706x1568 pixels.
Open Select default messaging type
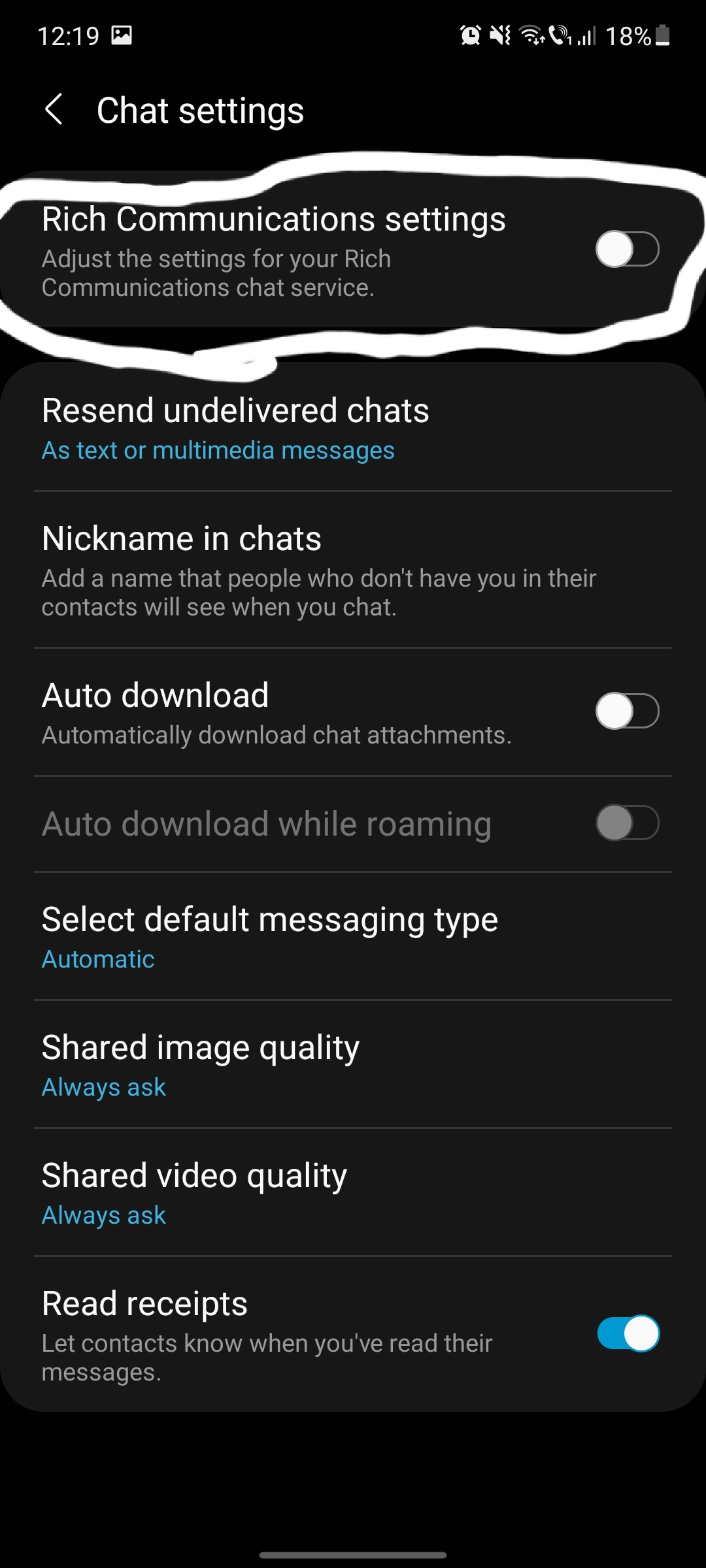pyautogui.click(x=269, y=936)
